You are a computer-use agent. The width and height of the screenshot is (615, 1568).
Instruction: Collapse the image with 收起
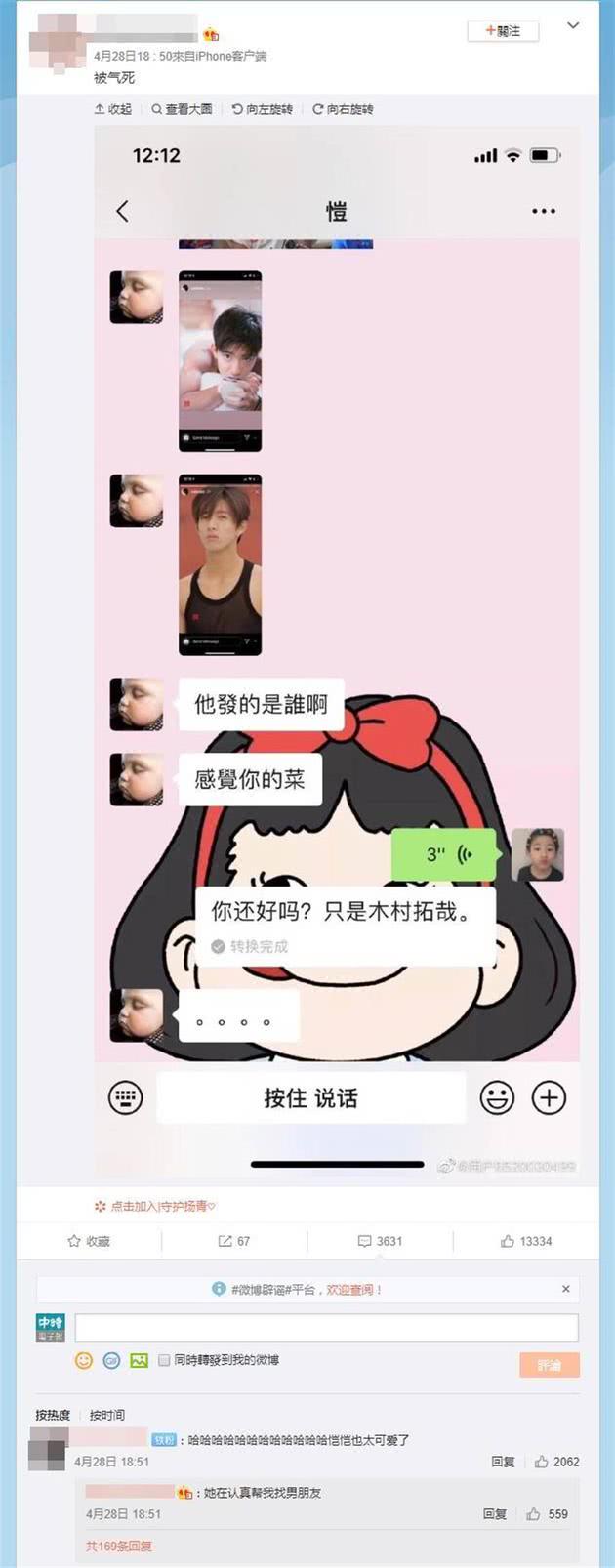coord(113,109)
